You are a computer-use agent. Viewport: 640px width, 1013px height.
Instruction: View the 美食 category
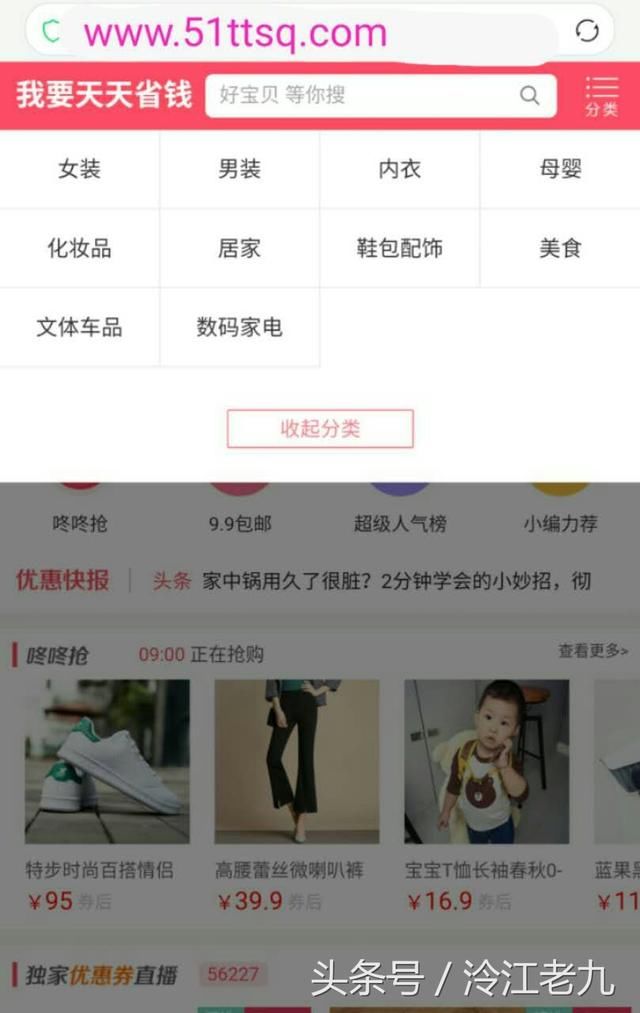point(560,248)
